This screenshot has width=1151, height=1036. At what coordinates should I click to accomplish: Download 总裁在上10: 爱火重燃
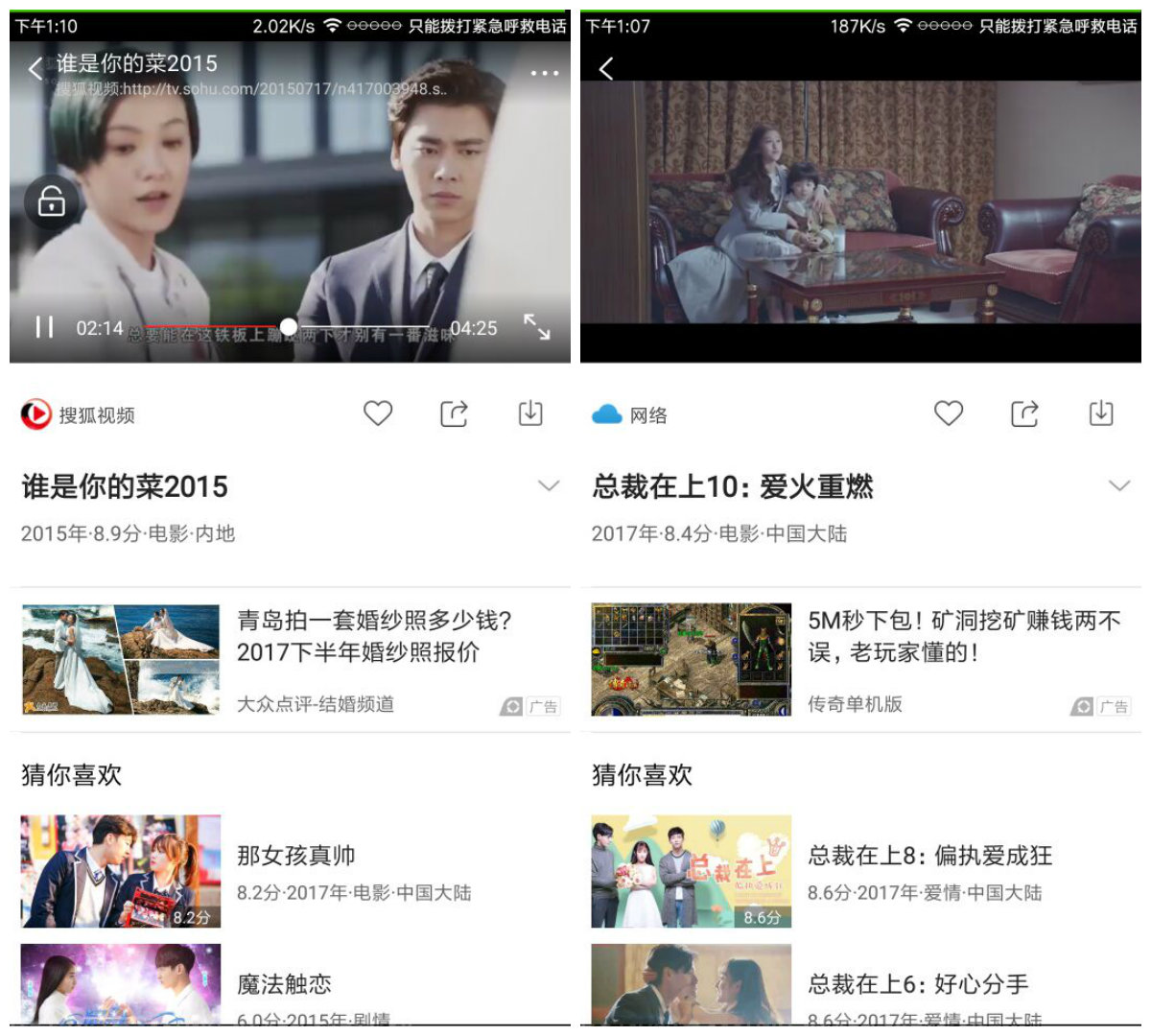(x=1100, y=413)
